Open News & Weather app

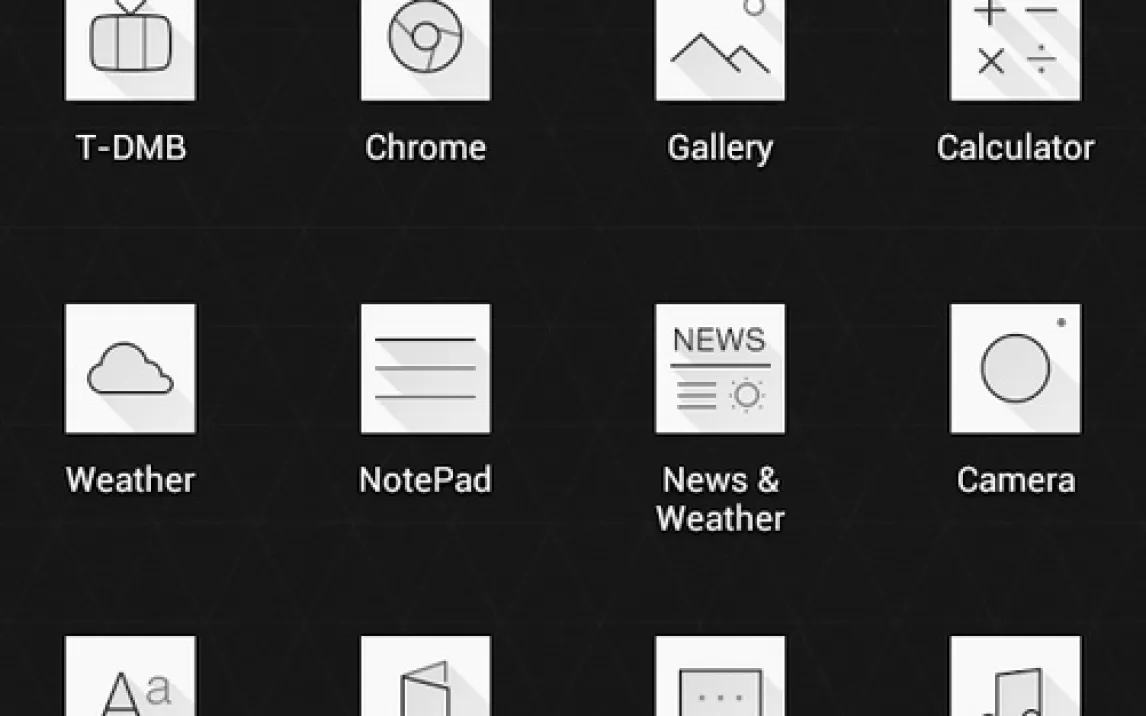click(x=720, y=368)
